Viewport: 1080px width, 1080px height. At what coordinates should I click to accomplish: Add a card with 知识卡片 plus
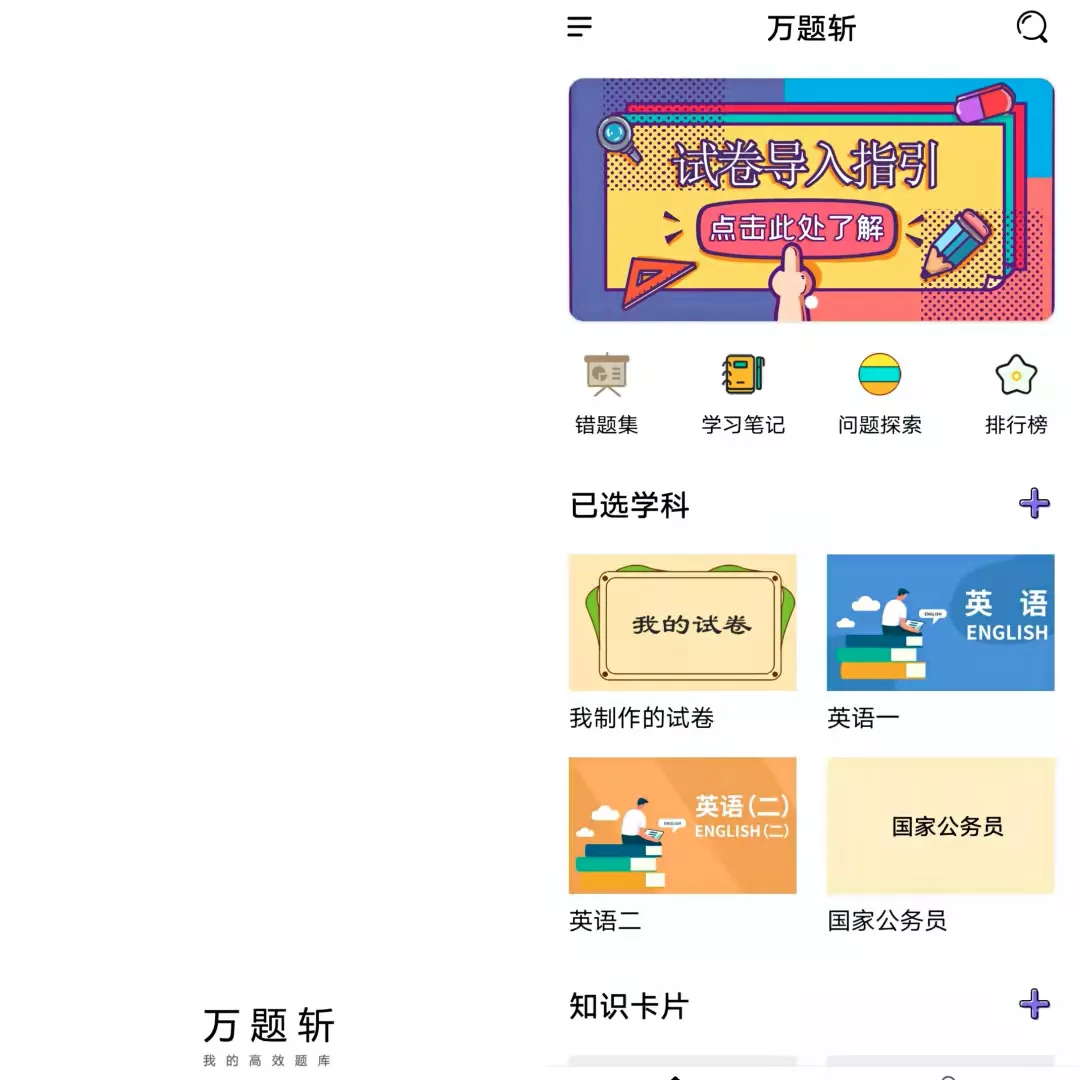point(1034,1004)
